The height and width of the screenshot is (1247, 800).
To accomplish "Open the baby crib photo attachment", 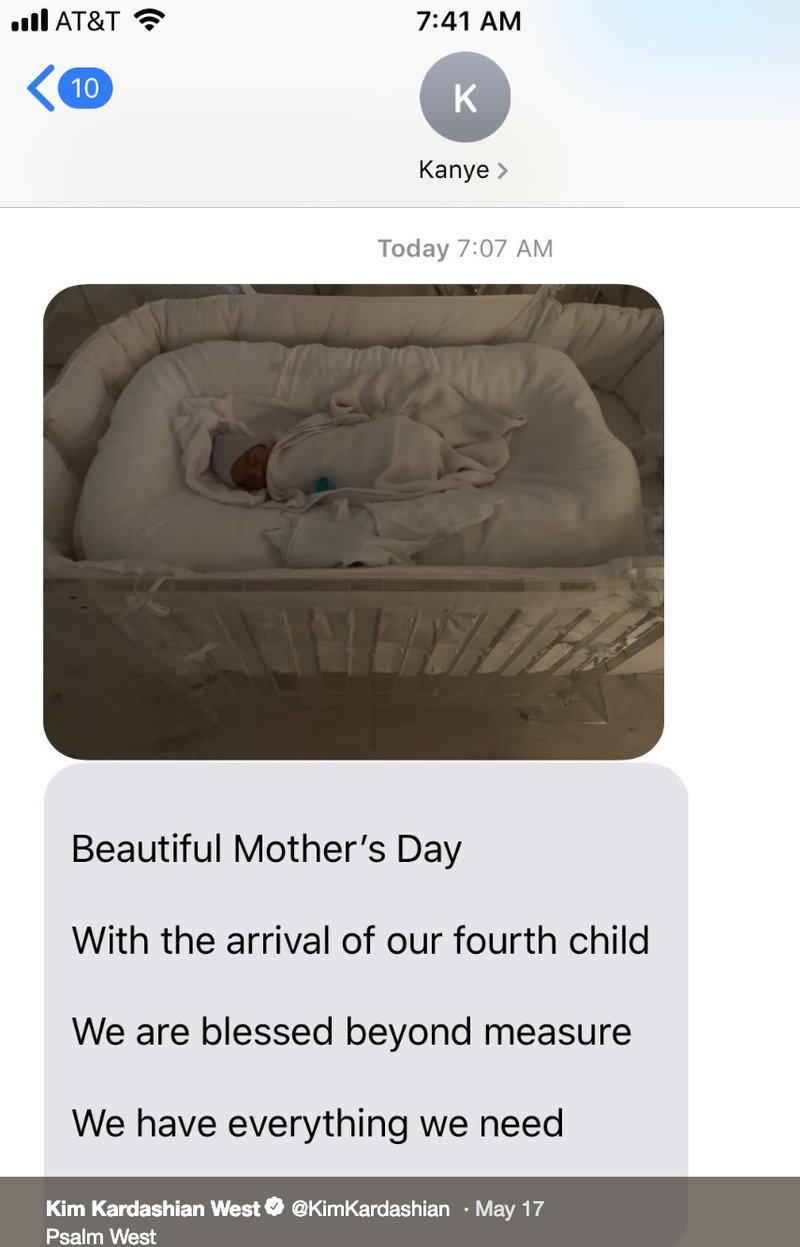I will tap(353, 520).
